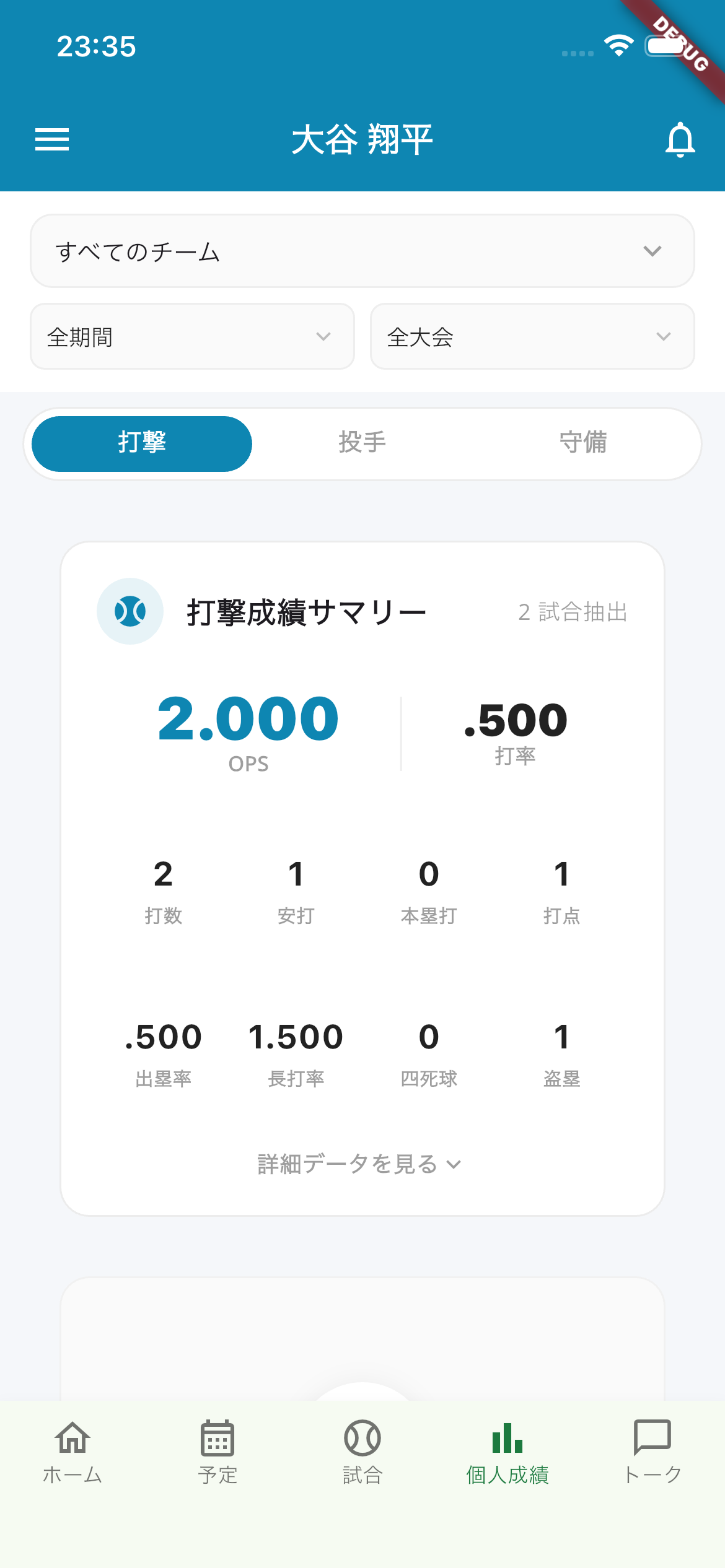Select the 打撃 toggle pill
Screen dimensions: 725x1568
[141, 443]
